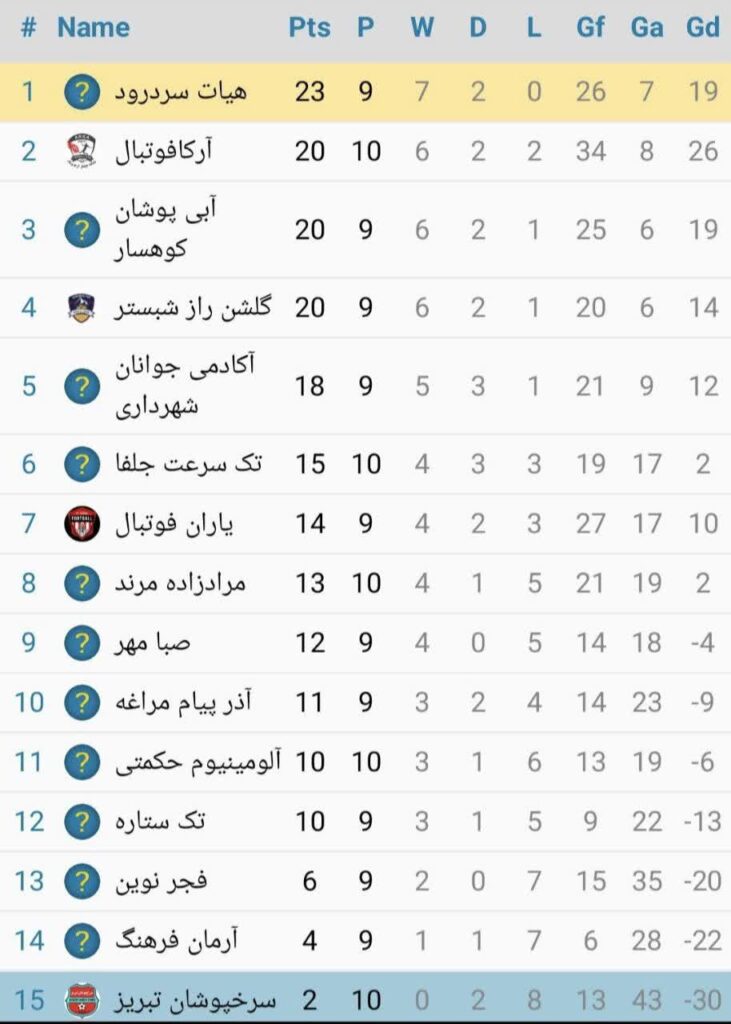Image resolution: width=731 pixels, height=1024 pixels.
Task: Open آکادمی جوانان شهرداری row
Action: tap(184, 385)
